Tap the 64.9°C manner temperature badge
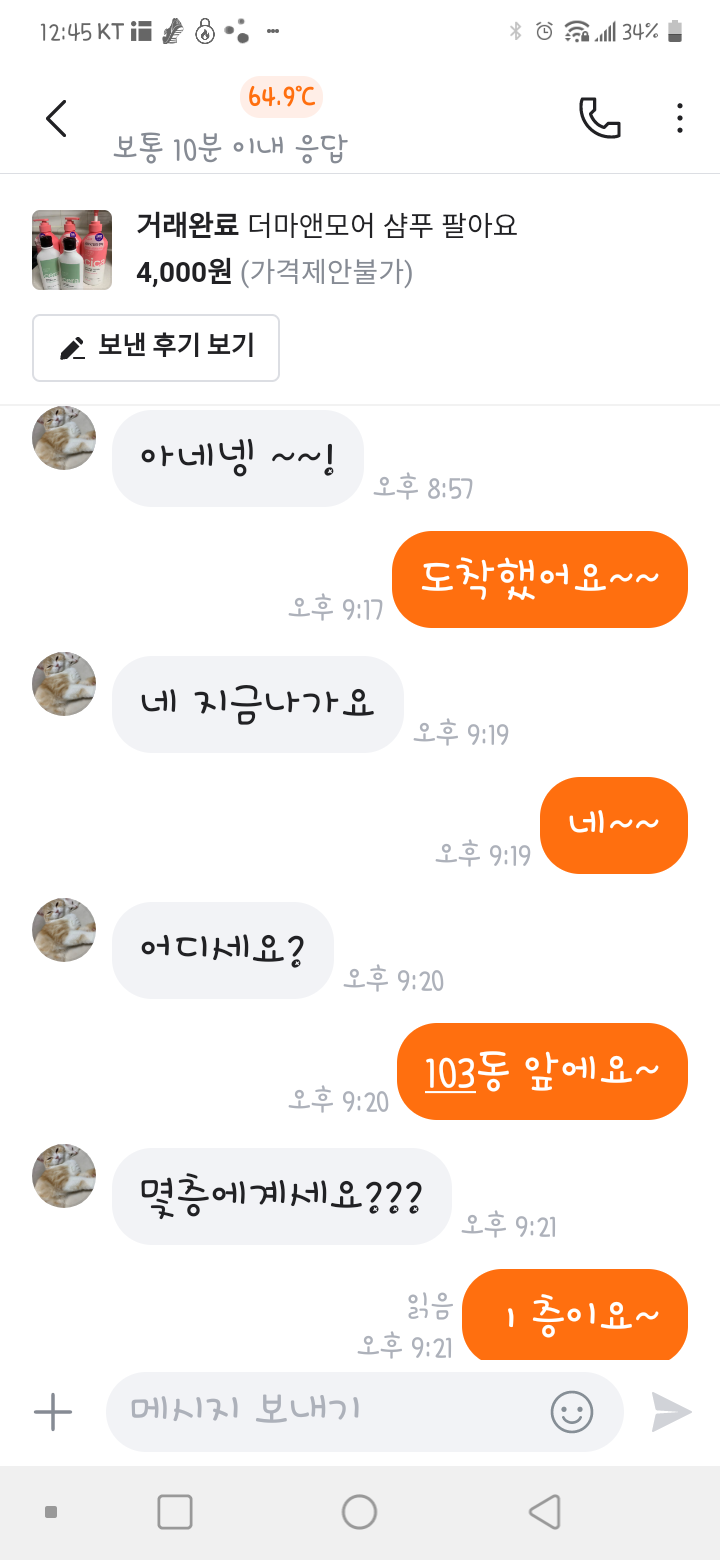This screenshot has width=720, height=1560. coord(282,97)
